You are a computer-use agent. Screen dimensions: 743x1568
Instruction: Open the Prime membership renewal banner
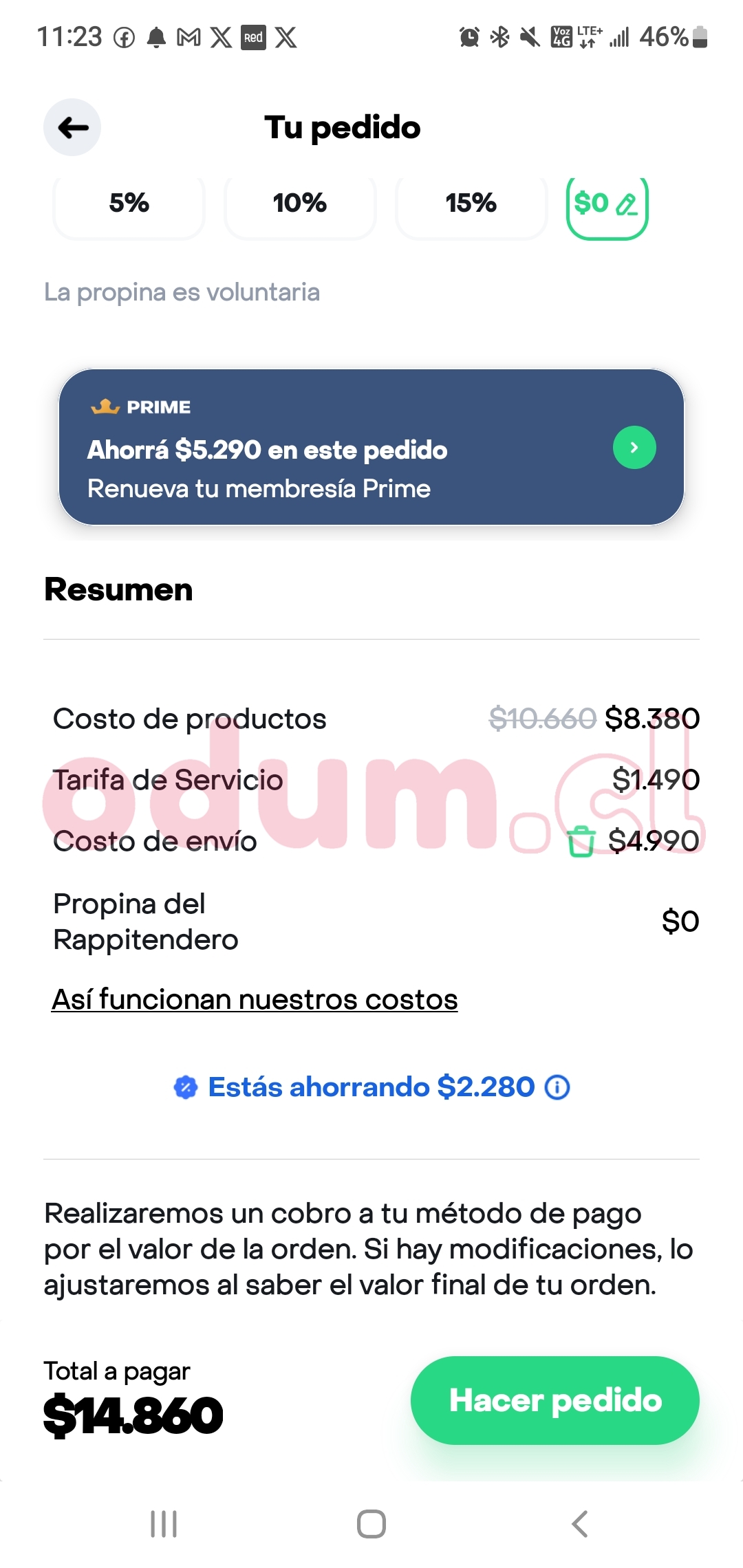pyautogui.click(x=371, y=448)
